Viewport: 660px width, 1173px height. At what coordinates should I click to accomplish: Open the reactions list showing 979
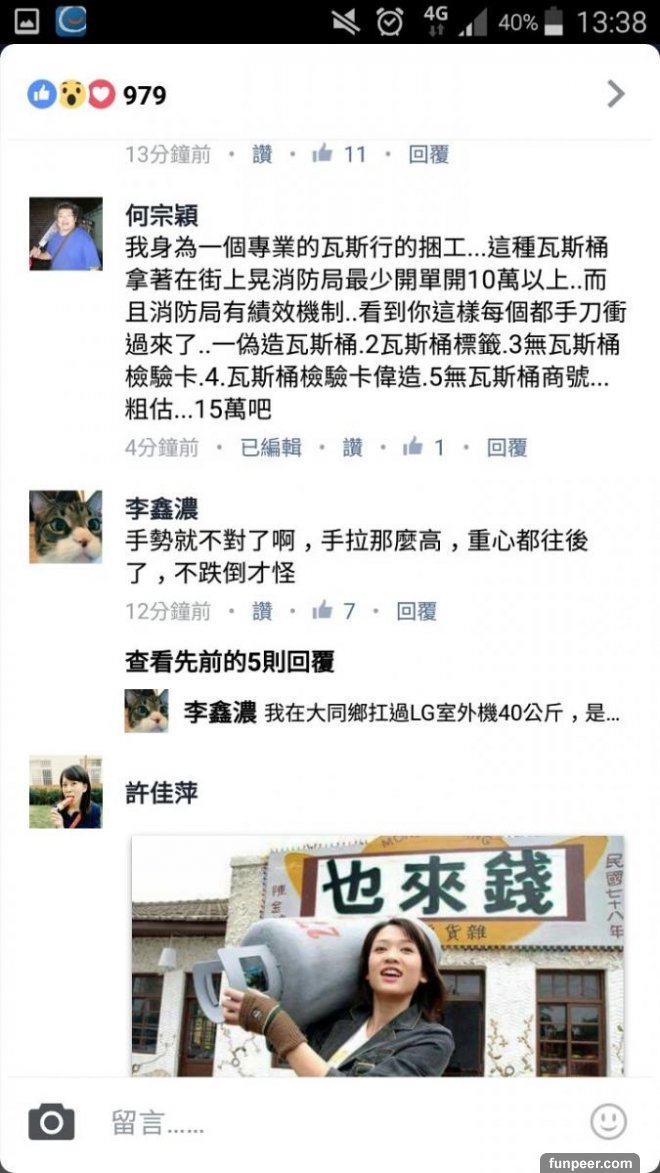pyautogui.click(x=98, y=95)
